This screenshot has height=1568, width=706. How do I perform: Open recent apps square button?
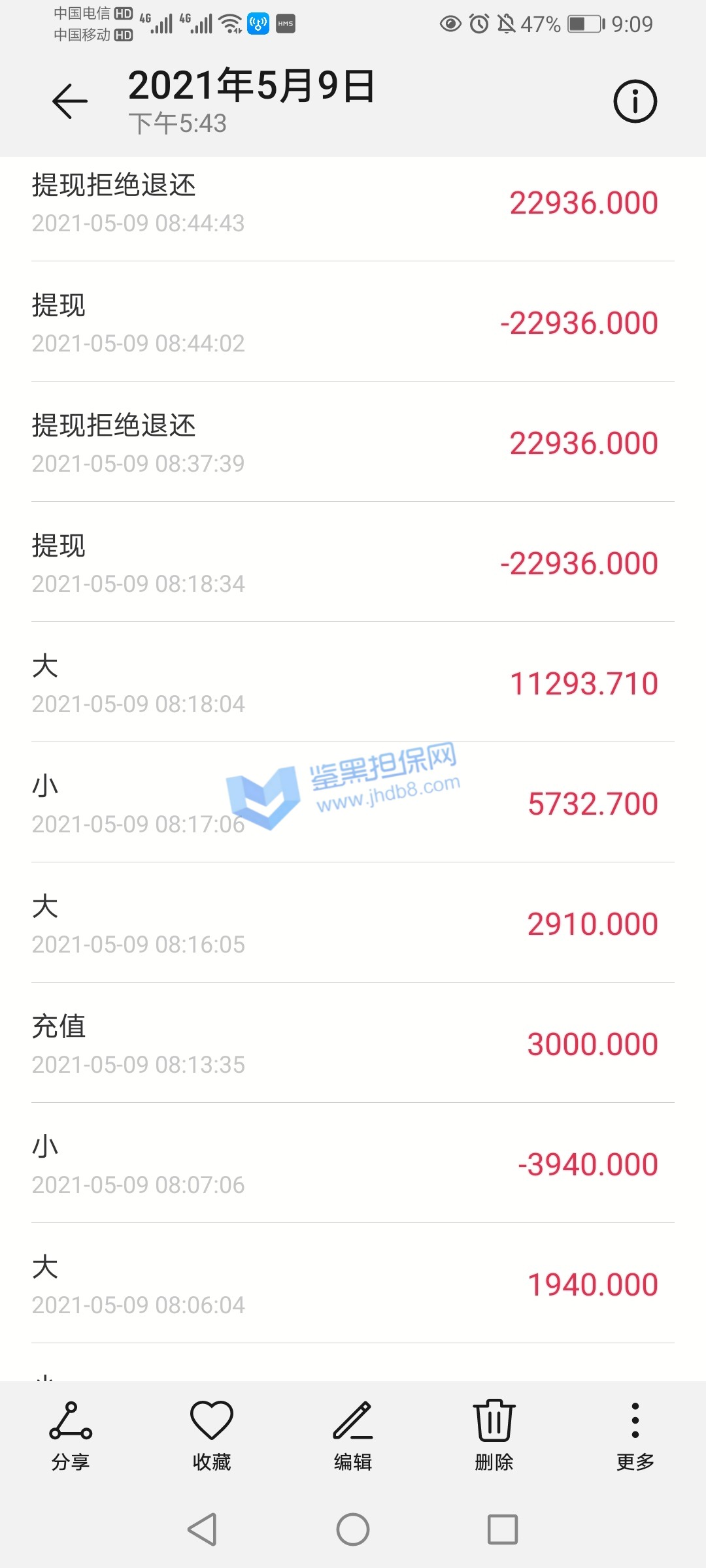click(503, 1529)
